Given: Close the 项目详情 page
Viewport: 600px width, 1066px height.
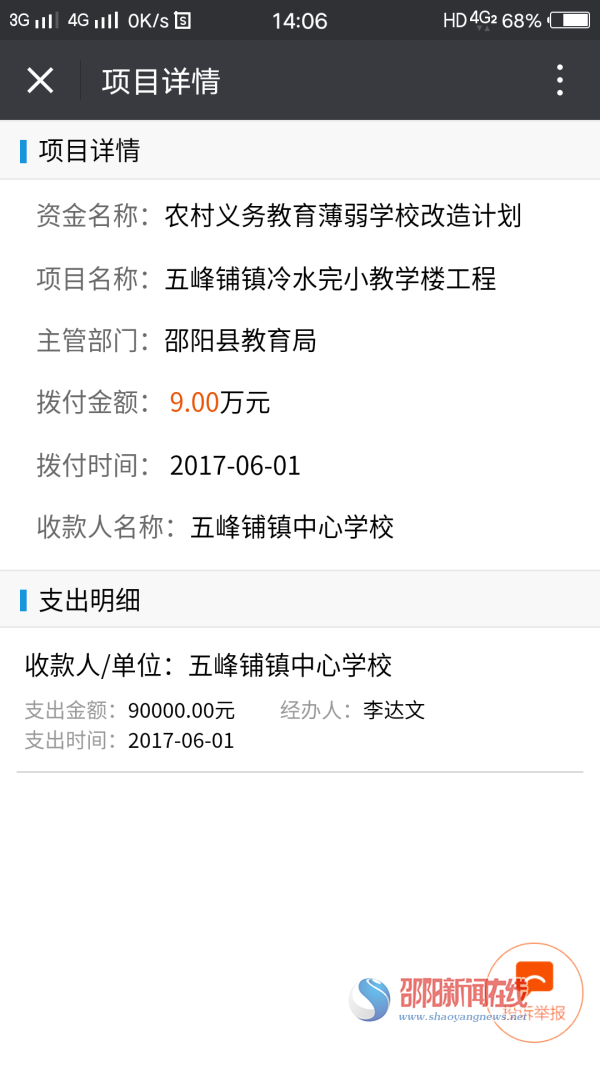Looking at the screenshot, I should 40,81.
